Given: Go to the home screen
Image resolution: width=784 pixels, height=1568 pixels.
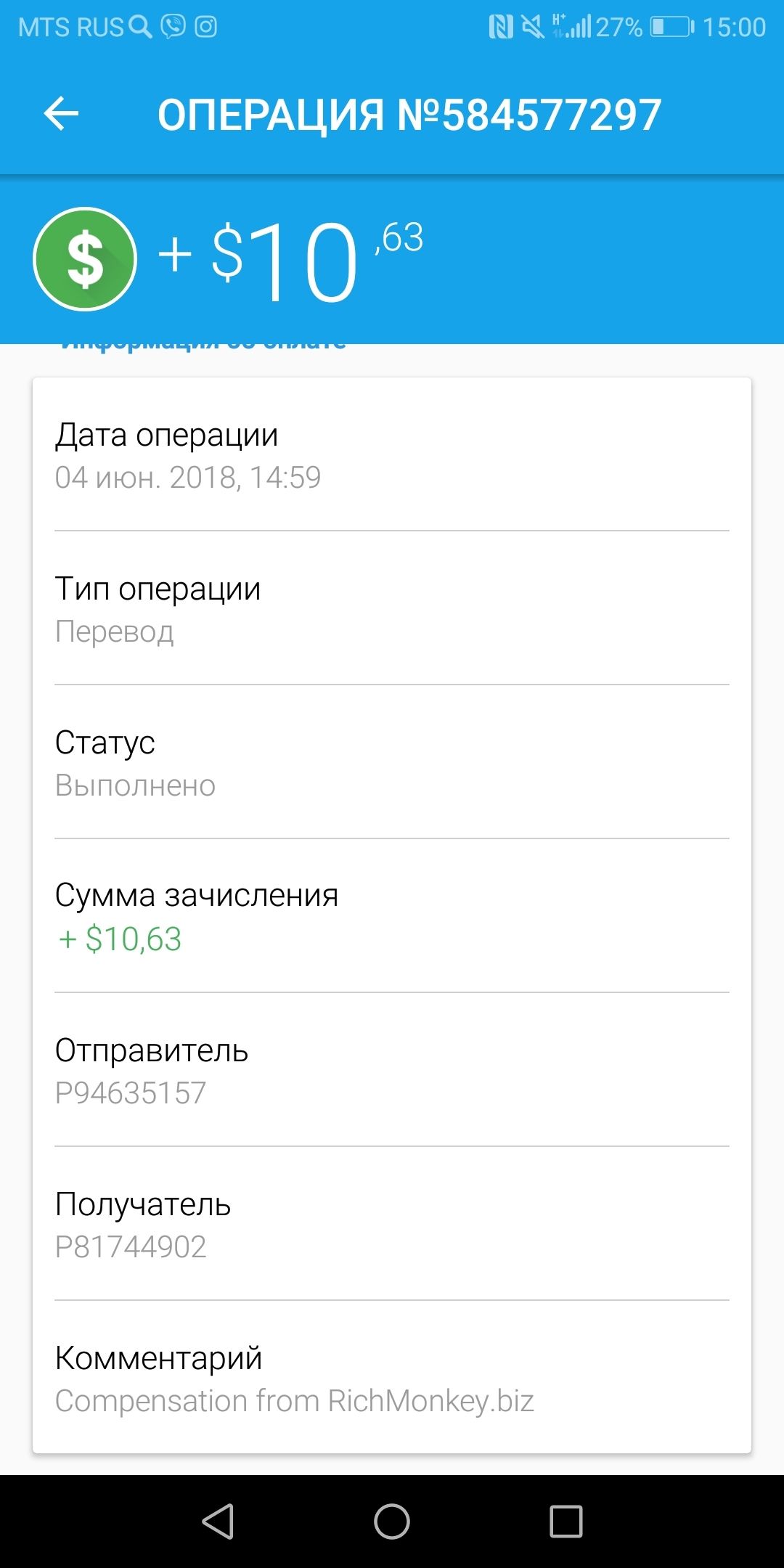Looking at the screenshot, I should pos(392,1521).
